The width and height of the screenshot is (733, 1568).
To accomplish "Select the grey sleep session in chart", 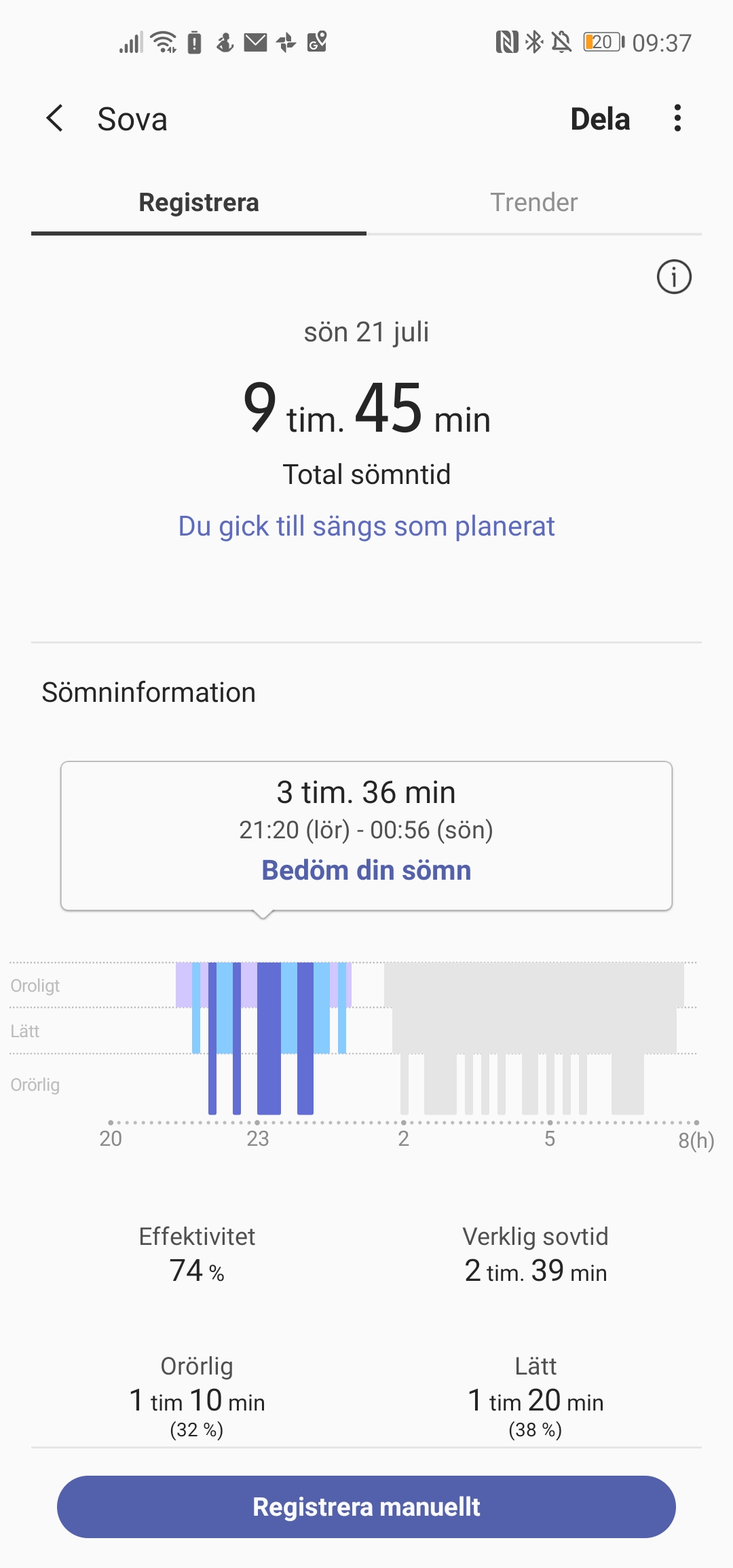I will tap(533, 1018).
